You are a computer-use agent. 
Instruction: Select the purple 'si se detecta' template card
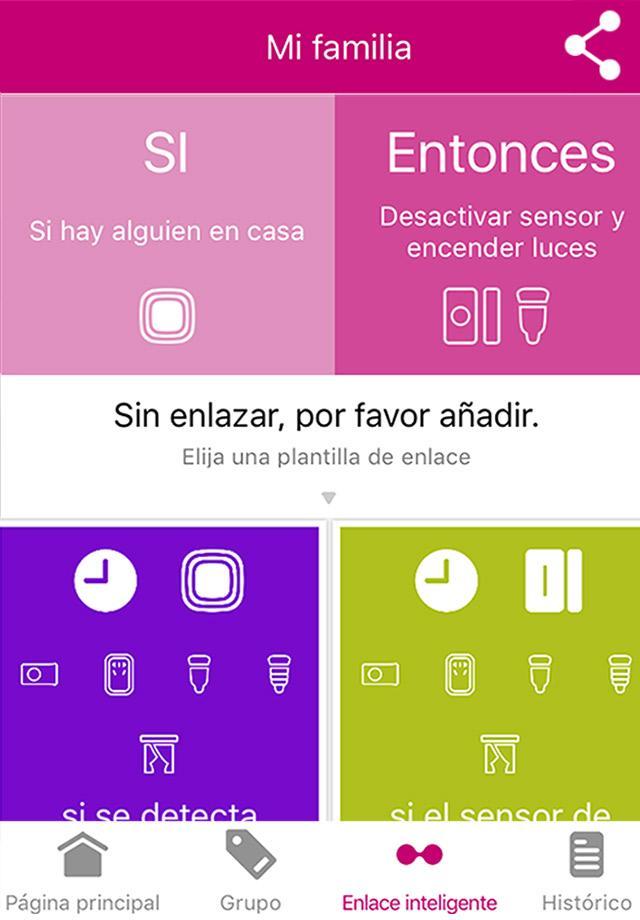pos(160,670)
